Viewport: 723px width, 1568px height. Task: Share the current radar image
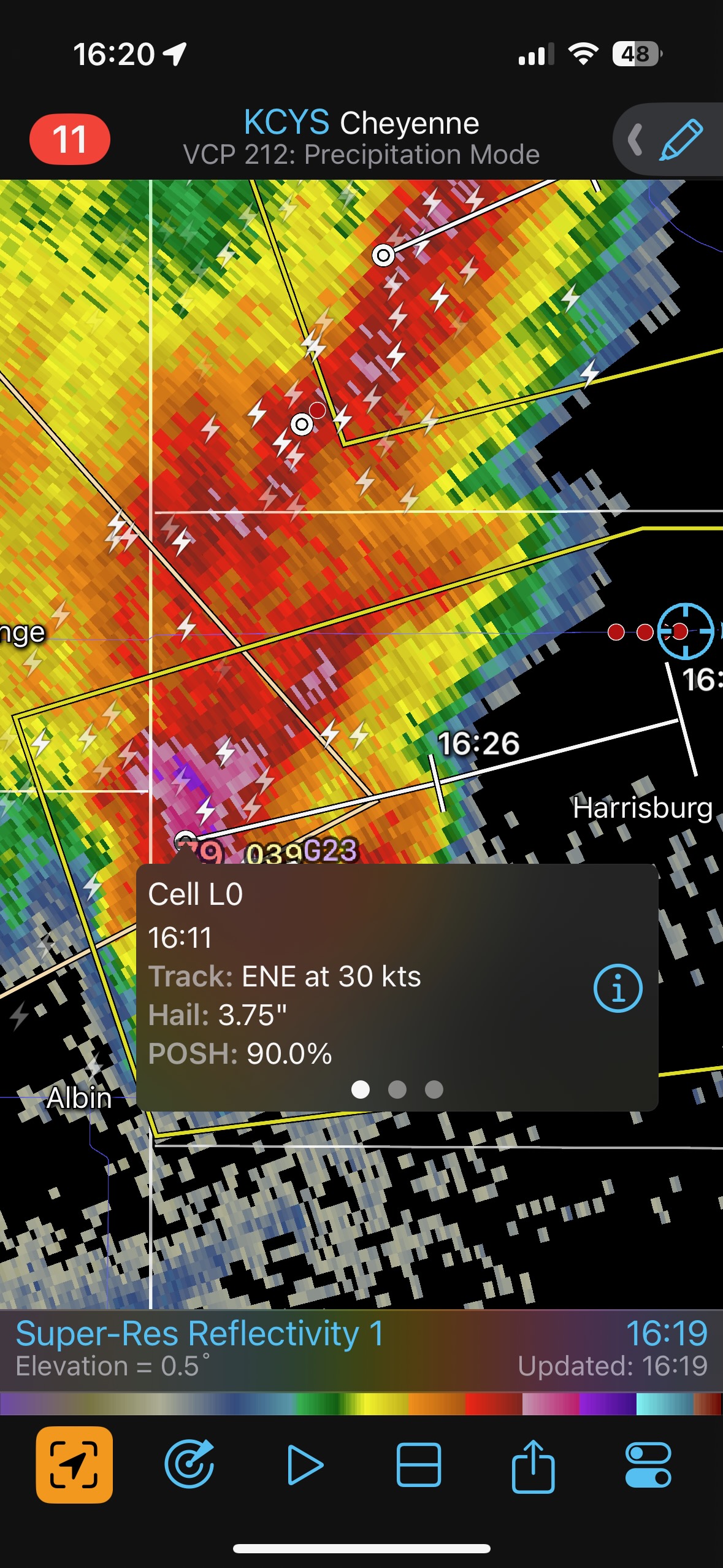[x=533, y=1464]
